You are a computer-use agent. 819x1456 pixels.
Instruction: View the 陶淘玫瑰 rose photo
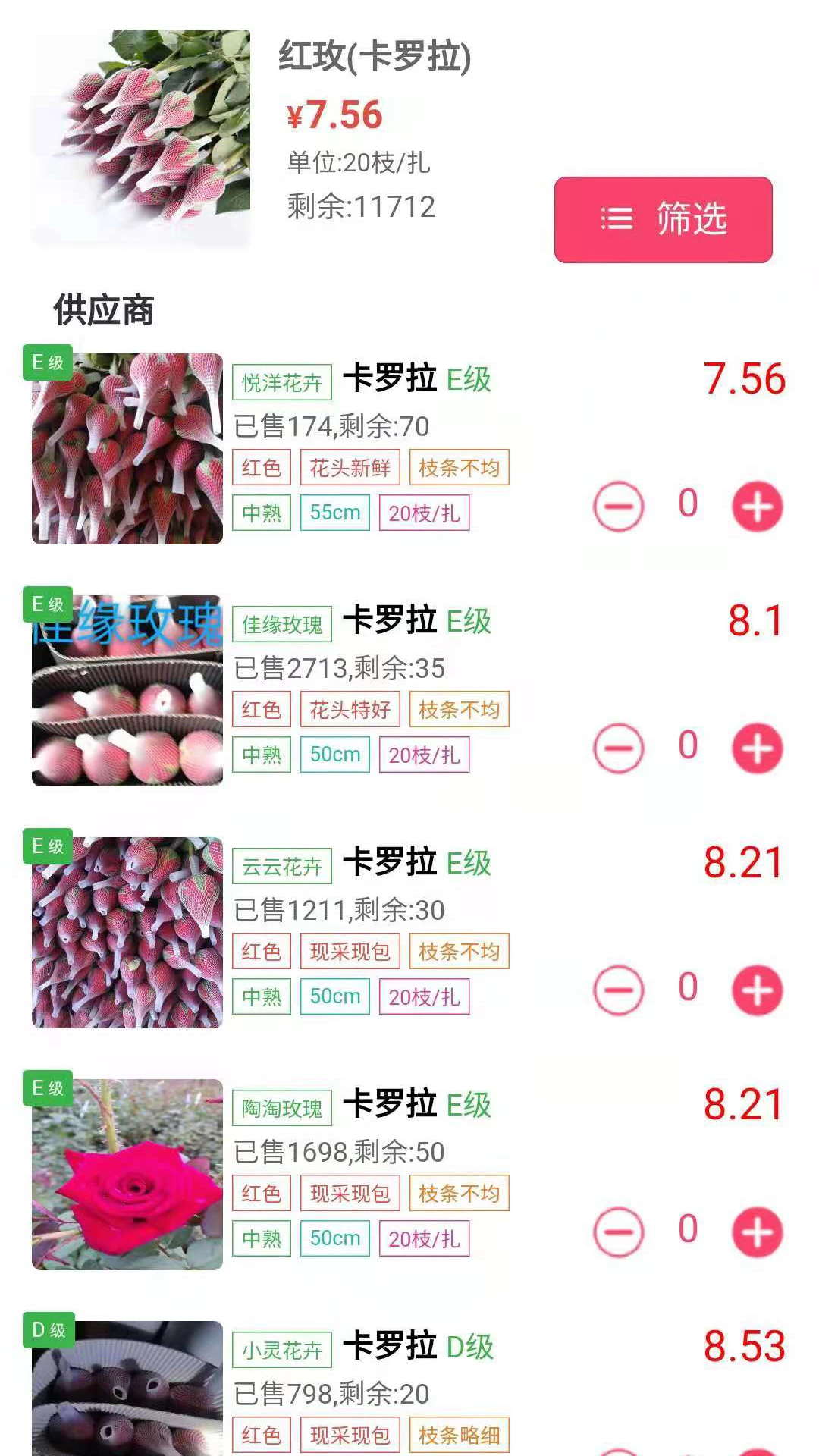click(127, 1175)
